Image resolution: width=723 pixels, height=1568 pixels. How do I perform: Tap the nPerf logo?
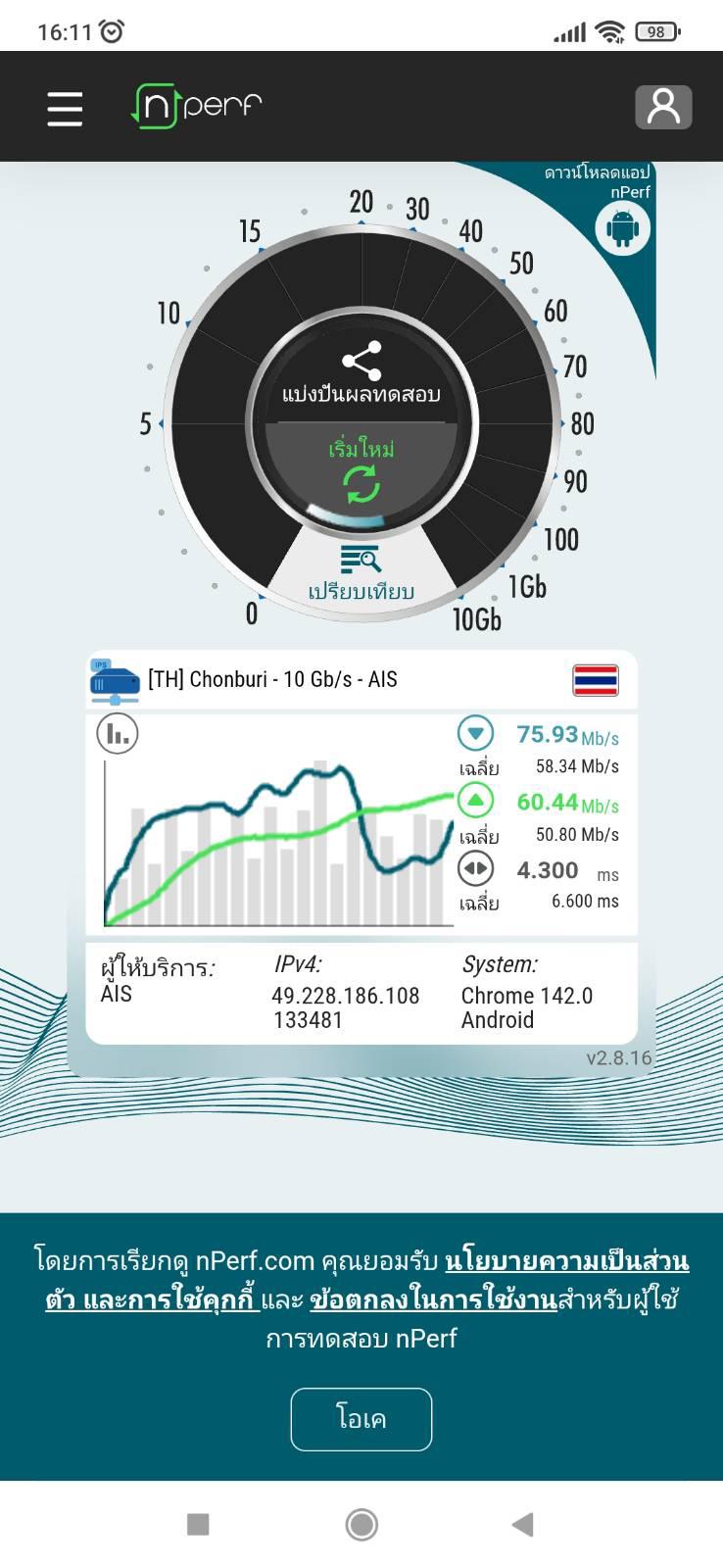tap(196, 106)
